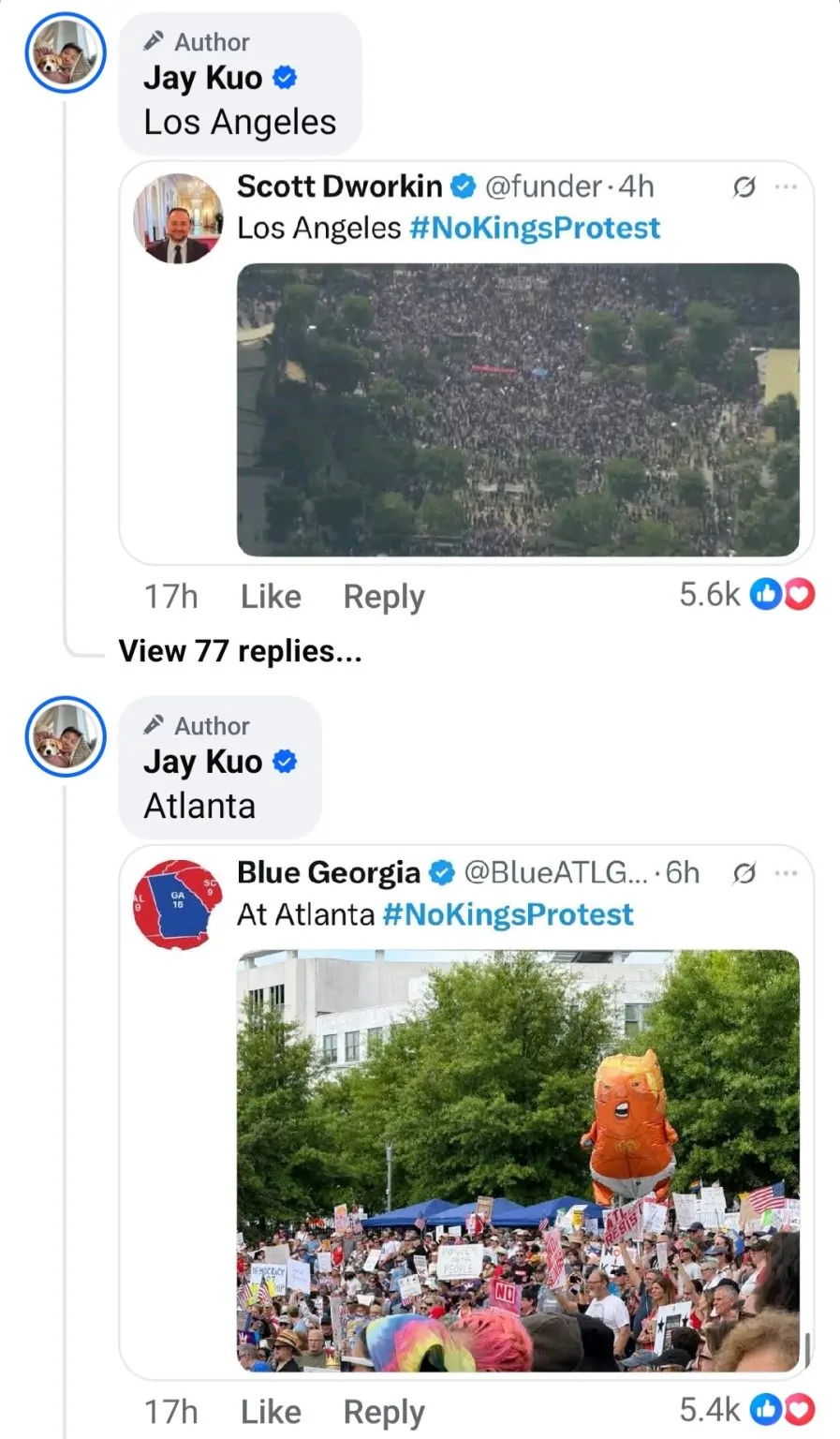The image size is (840, 1439).
Task: Open Jay Kuo's profile from Los Angeles comment
Action: point(202,78)
